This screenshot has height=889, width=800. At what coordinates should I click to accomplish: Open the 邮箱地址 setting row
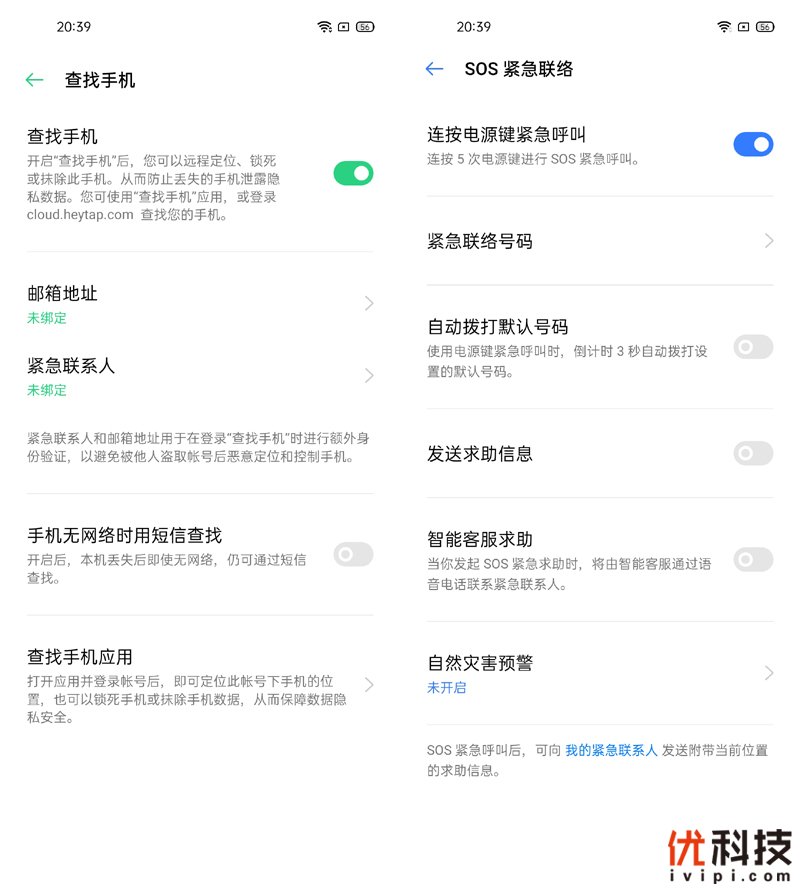[200, 303]
